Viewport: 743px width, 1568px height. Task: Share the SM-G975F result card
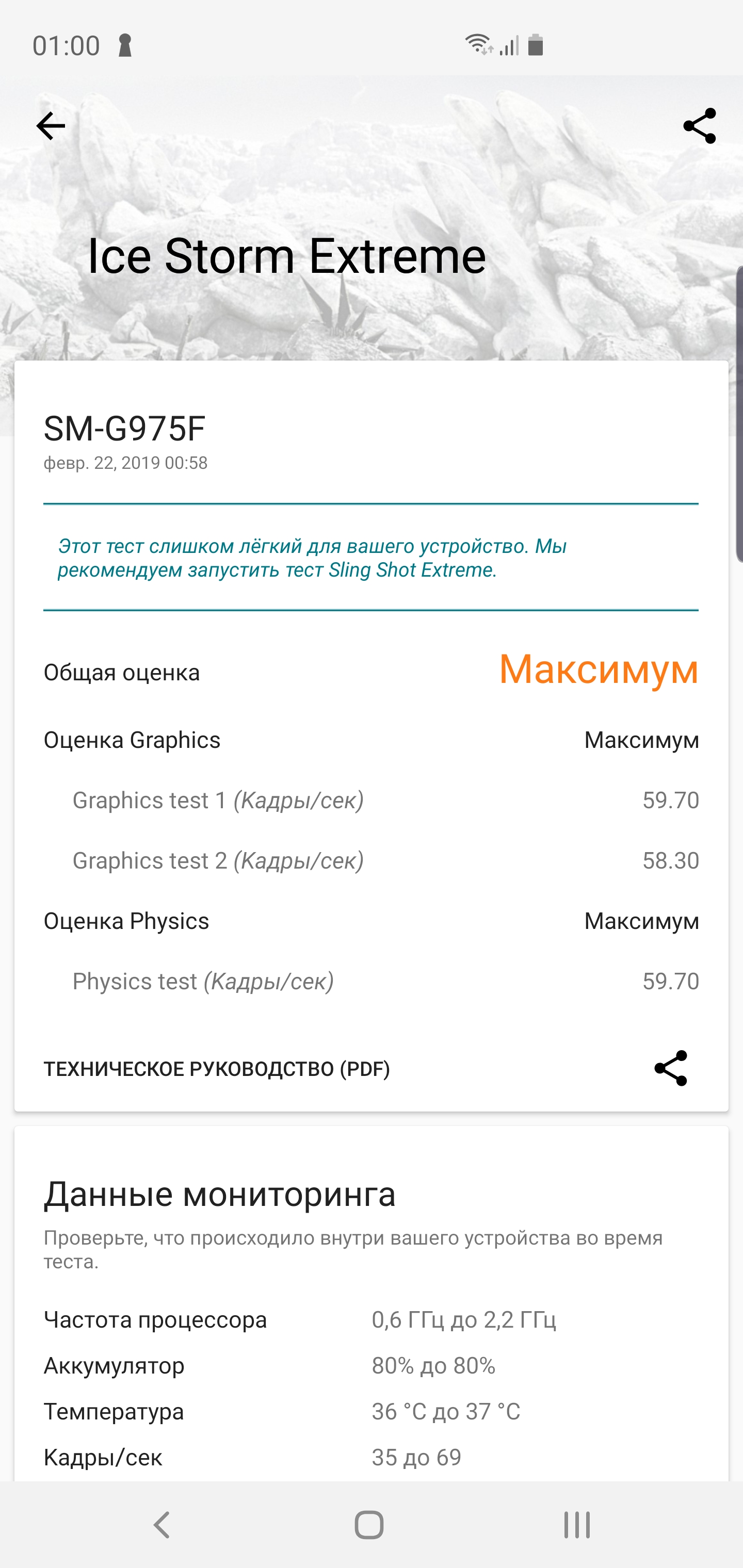tap(671, 1068)
